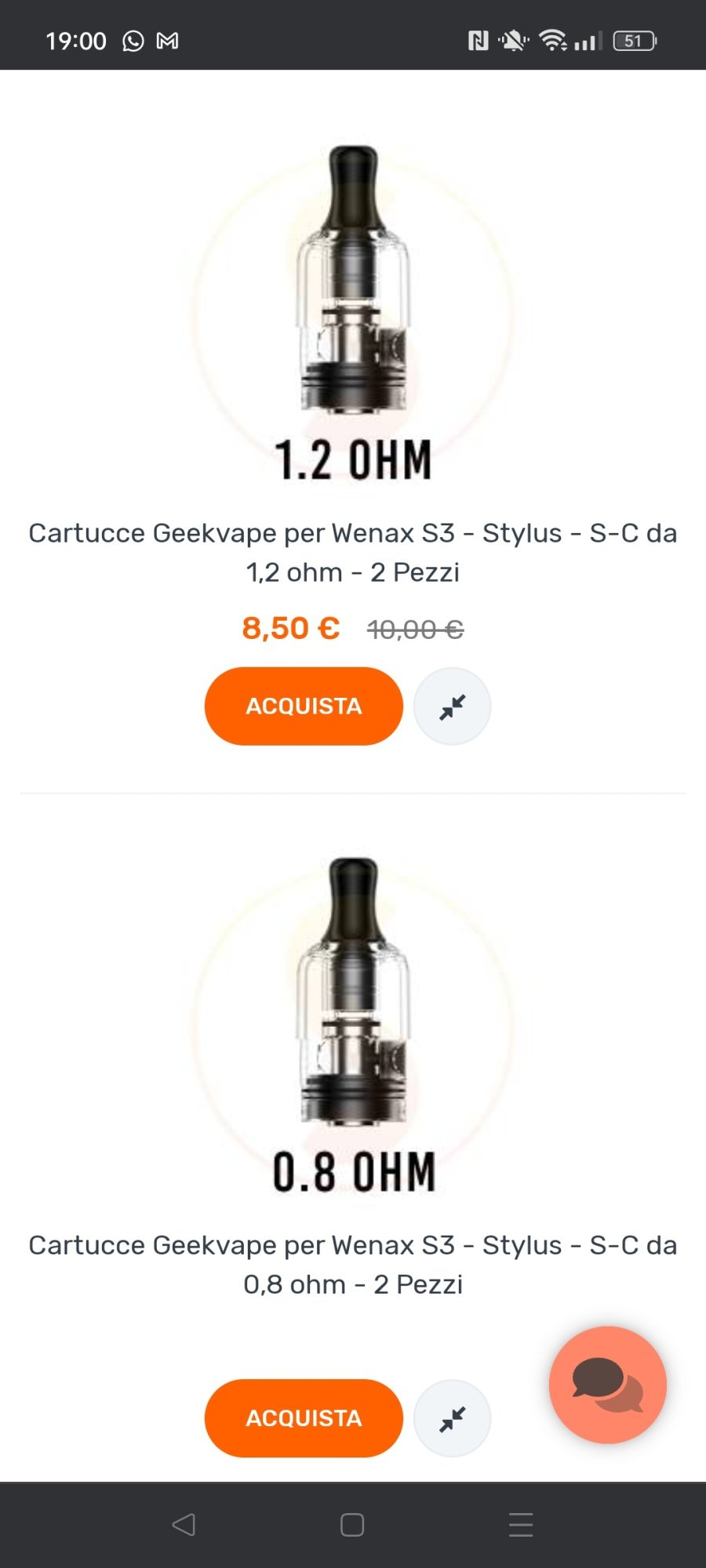Open the navigation bar hamburger menu

(x=520, y=1524)
